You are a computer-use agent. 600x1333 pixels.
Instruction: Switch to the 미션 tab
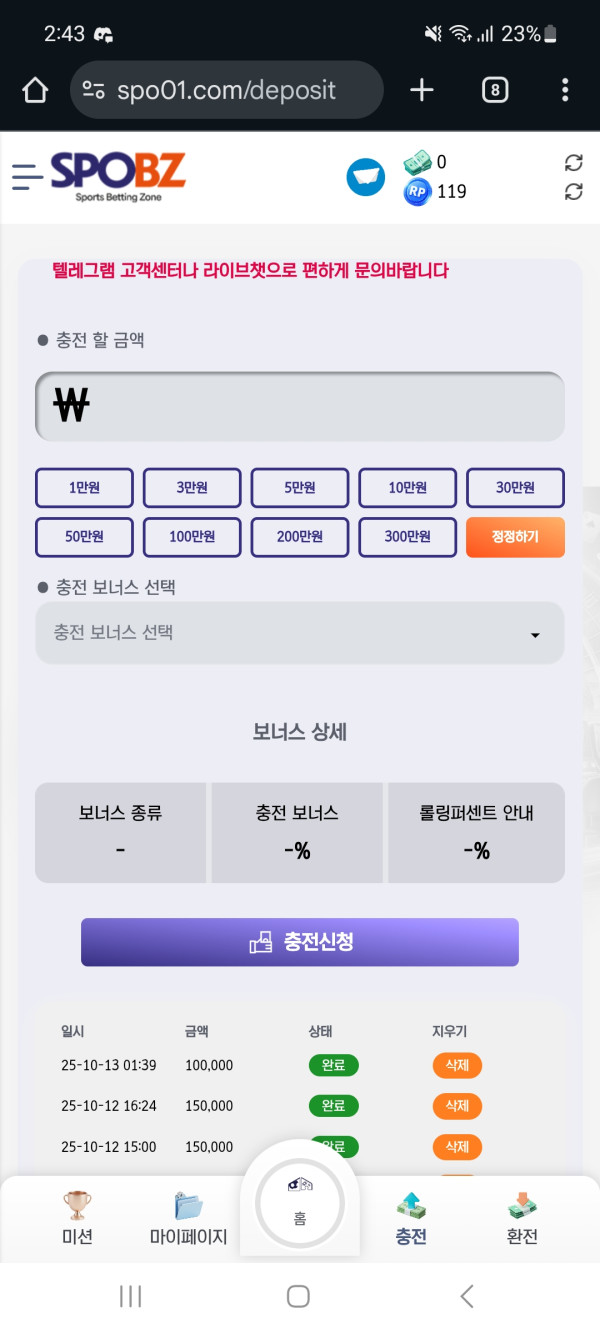pos(77,1218)
